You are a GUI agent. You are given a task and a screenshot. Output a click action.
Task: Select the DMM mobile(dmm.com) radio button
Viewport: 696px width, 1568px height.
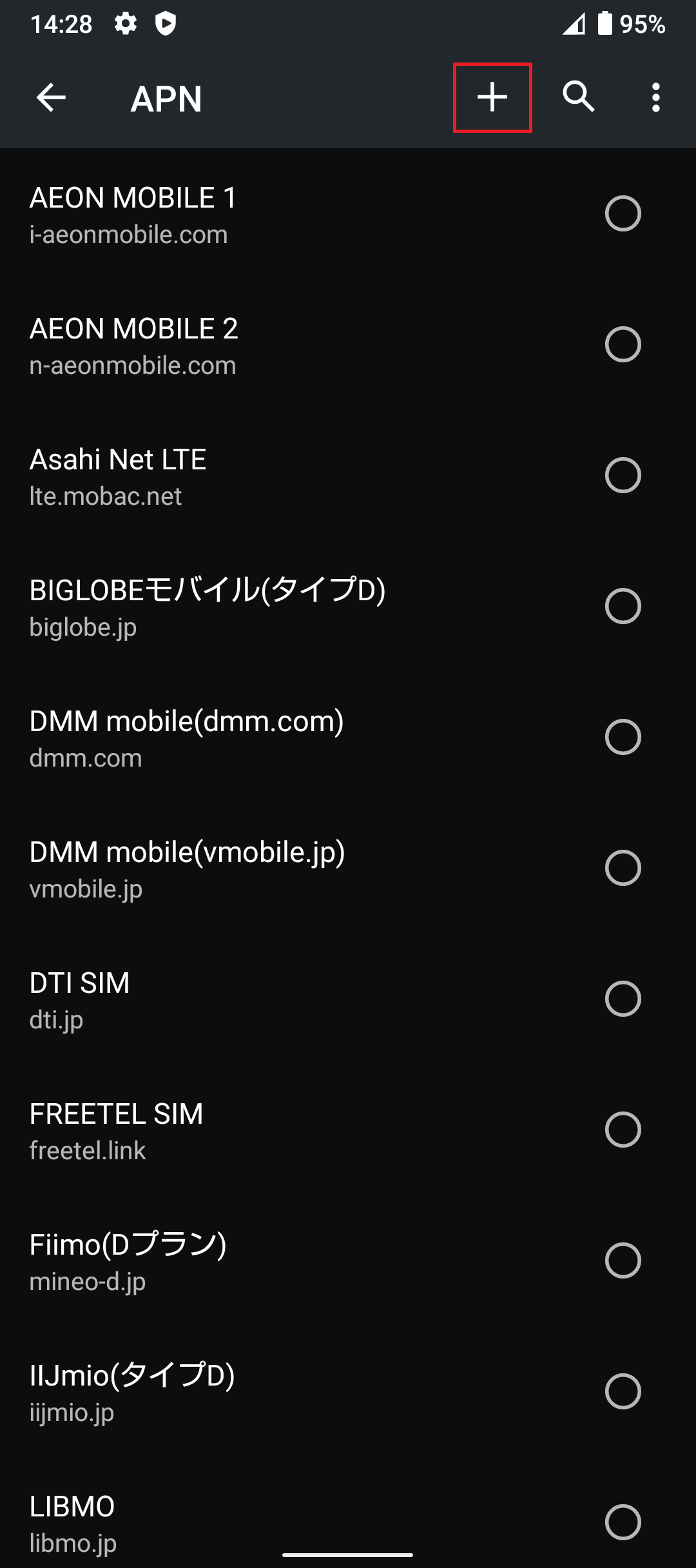click(x=623, y=737)
